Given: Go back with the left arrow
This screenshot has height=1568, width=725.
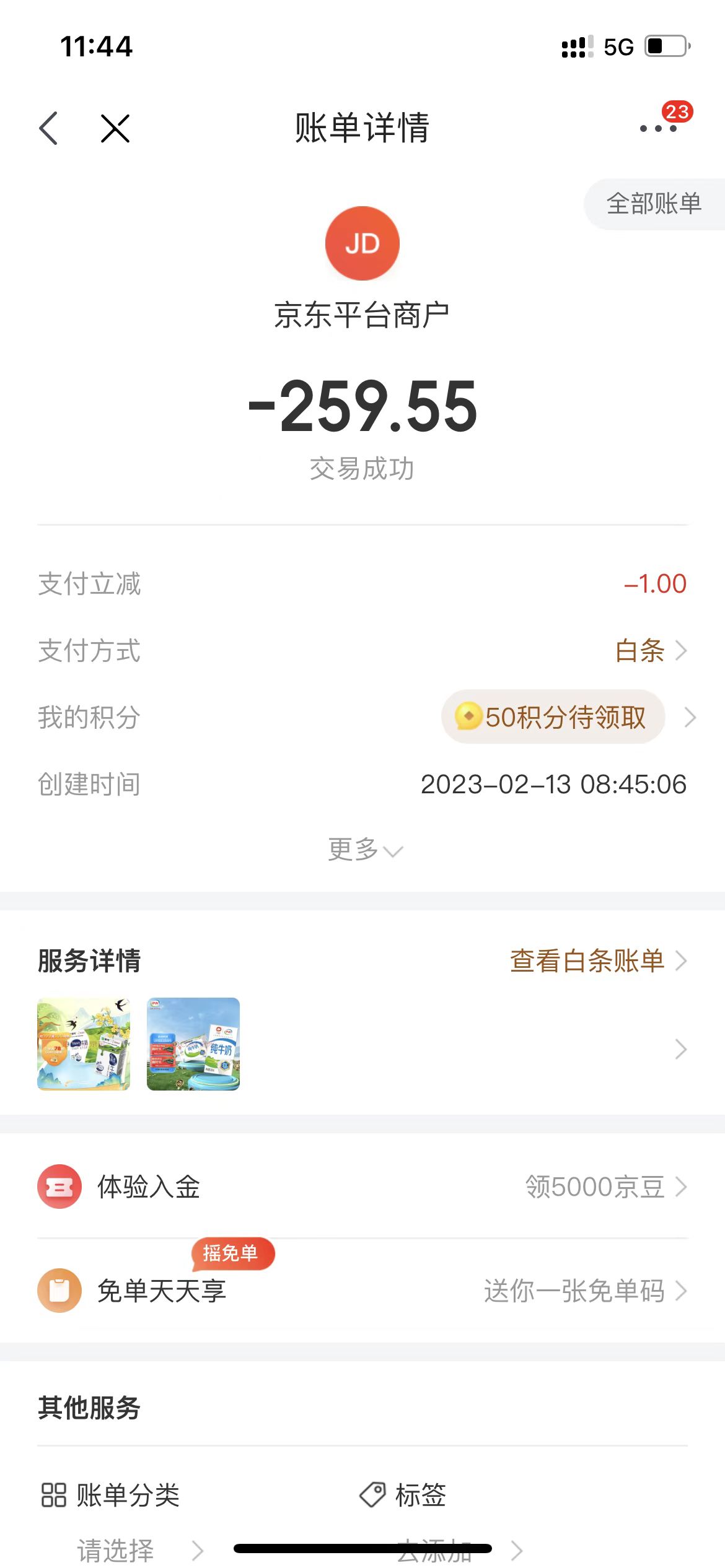Looking at the screenshot, I should pos(48,128).
